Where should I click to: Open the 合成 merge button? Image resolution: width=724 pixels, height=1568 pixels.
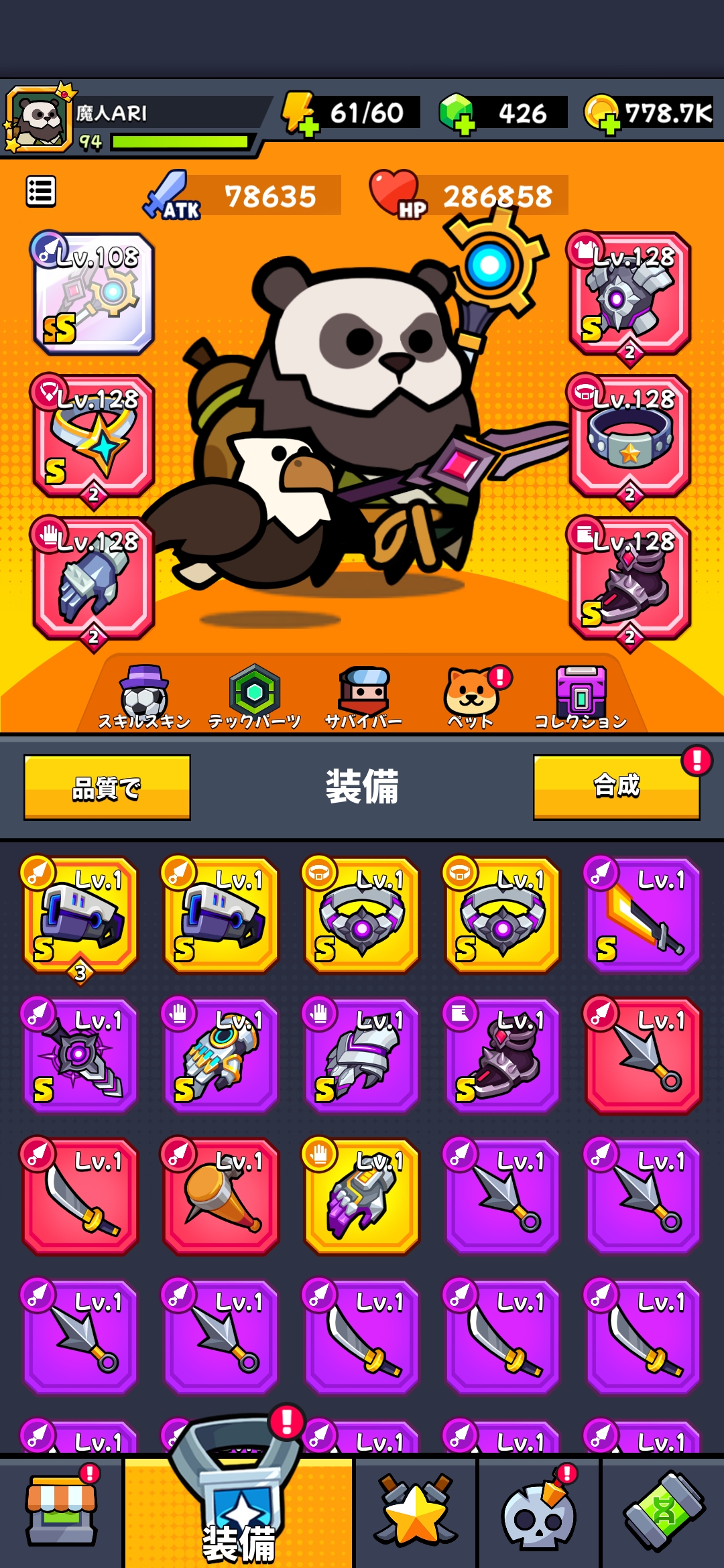tap(617, 787)
